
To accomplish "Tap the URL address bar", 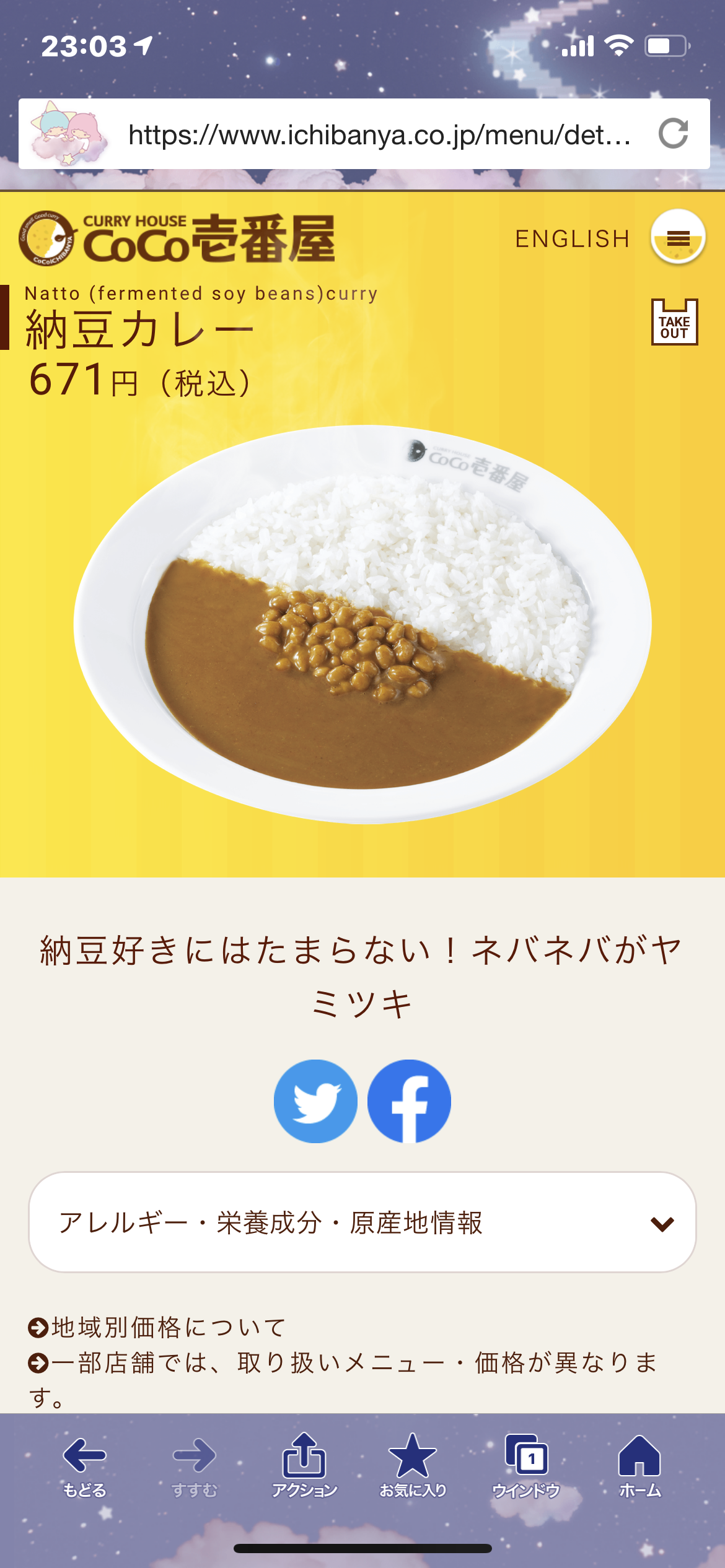I will (x=378, y=134).
